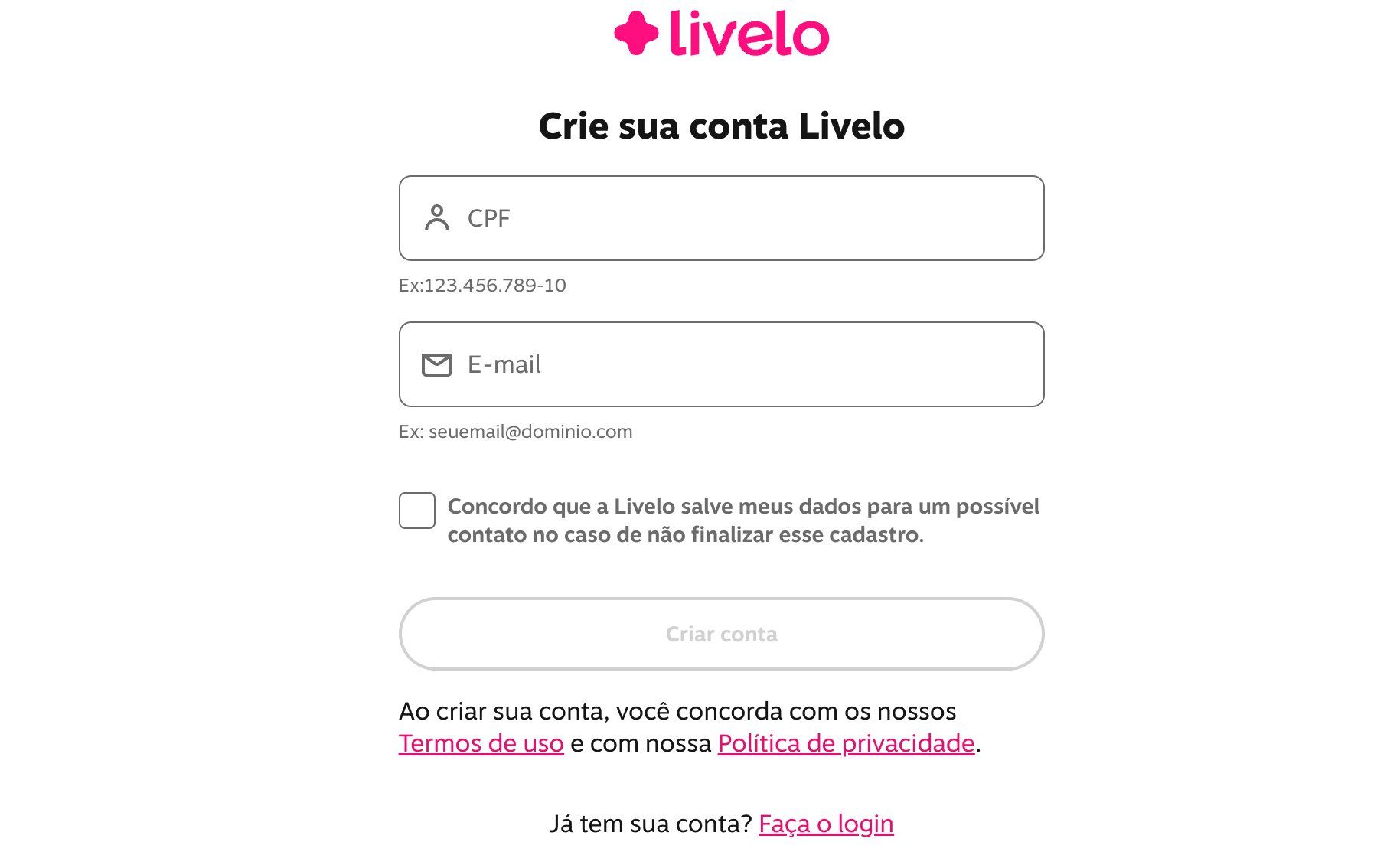The height and width of the screenshot is (855, 1400).
Task: Tap the CPF input field
Action: tap(721, 218)
